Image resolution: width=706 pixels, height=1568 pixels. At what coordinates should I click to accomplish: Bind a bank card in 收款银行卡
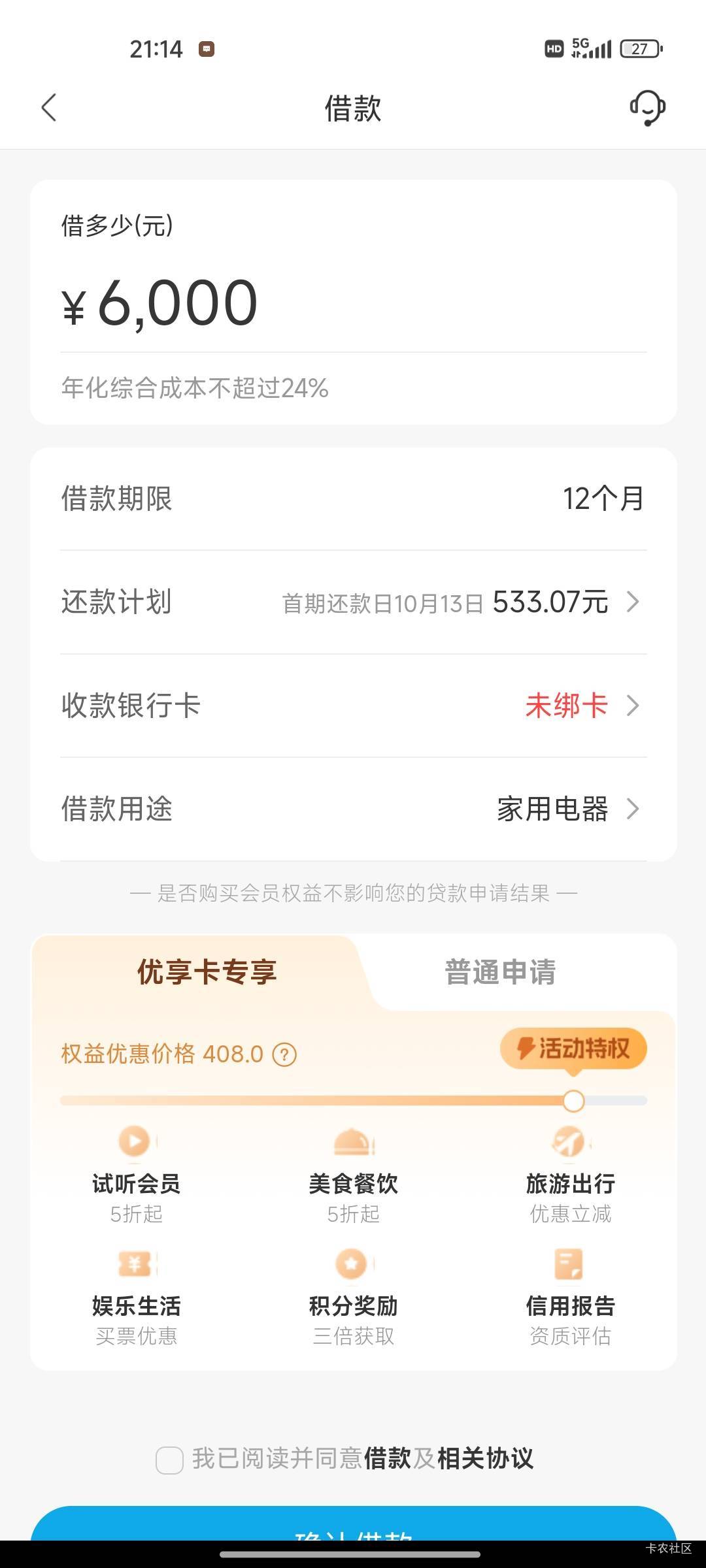tap(353, 706)
